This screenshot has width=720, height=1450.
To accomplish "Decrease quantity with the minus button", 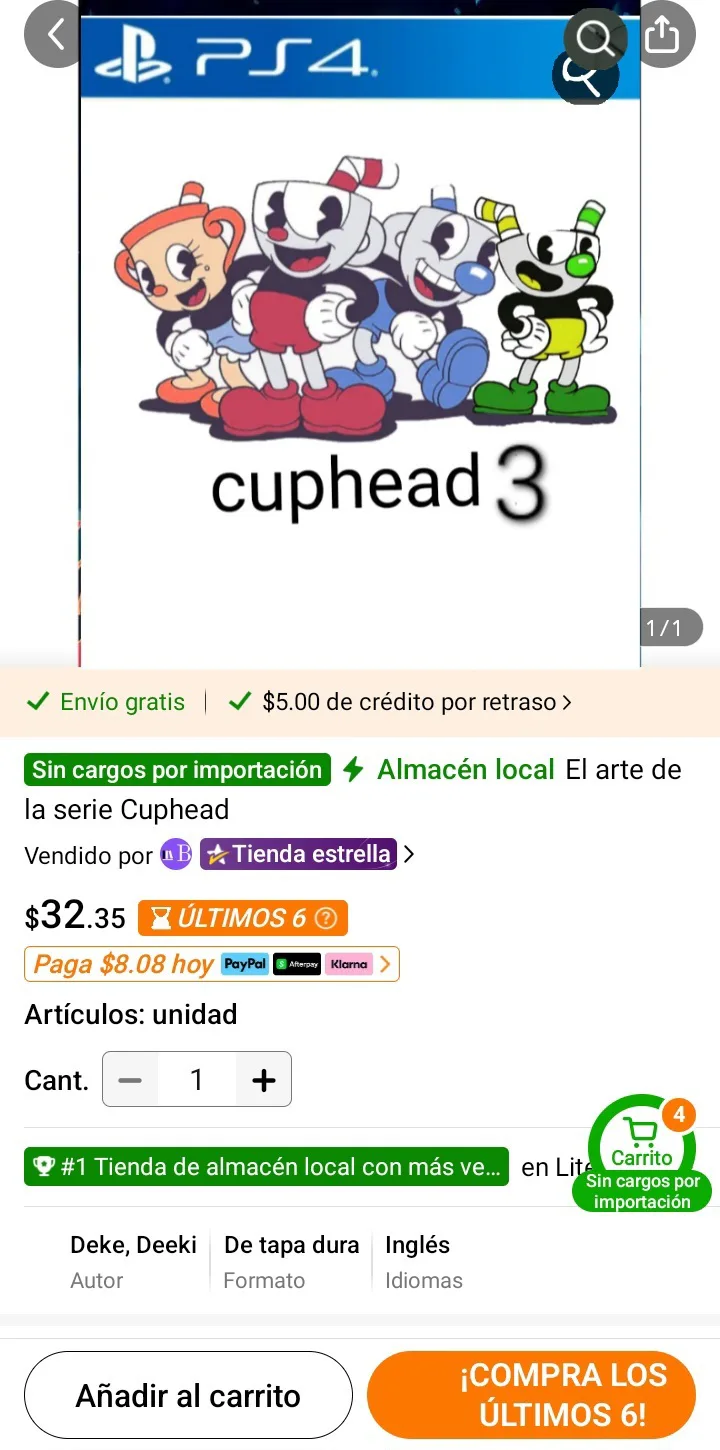I will tap(130, 1080).
